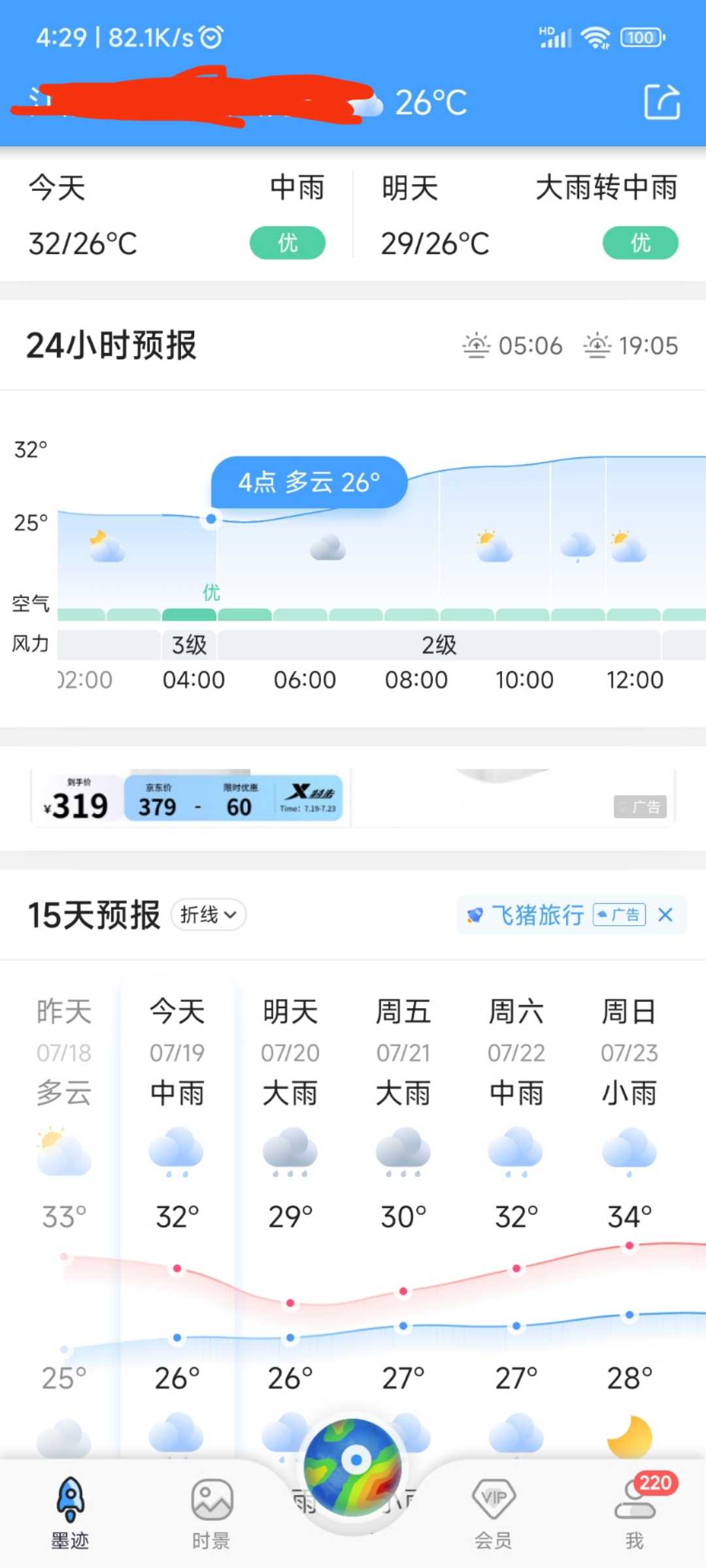
Task: Open today's 中雨 forecast card
Action: (x=176, y=216)
